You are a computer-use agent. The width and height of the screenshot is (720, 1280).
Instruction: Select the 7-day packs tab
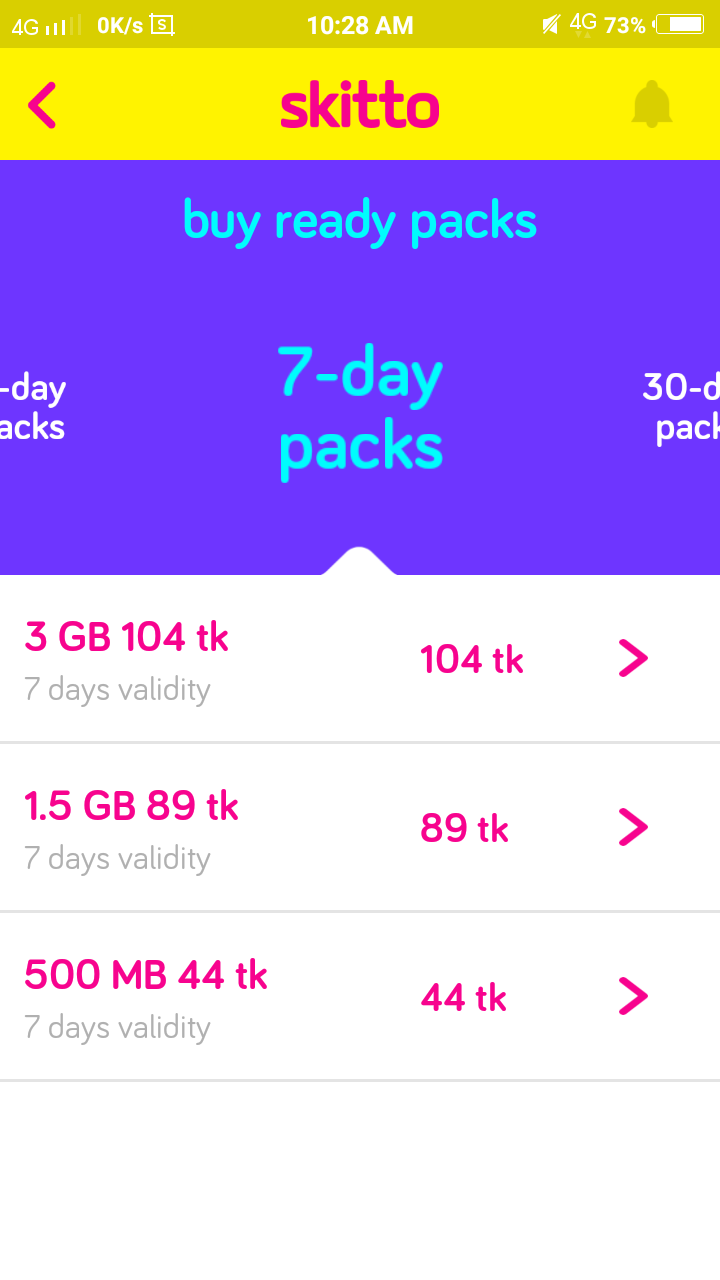(361, 409)
